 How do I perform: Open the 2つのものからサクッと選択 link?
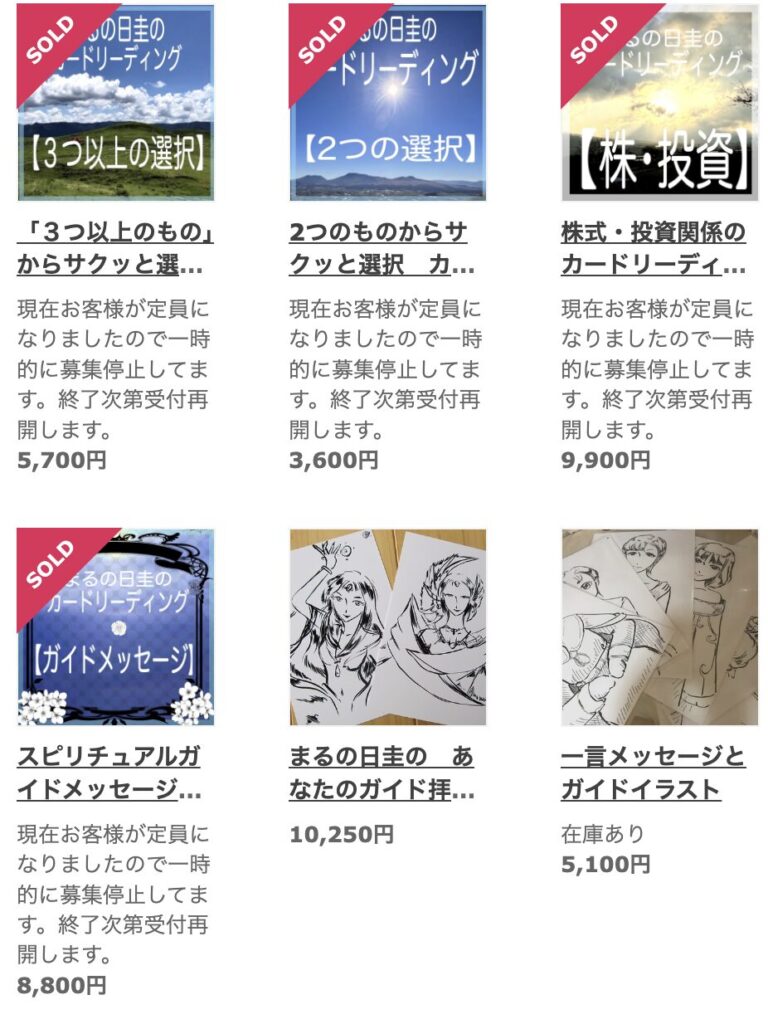click(380, 249)
